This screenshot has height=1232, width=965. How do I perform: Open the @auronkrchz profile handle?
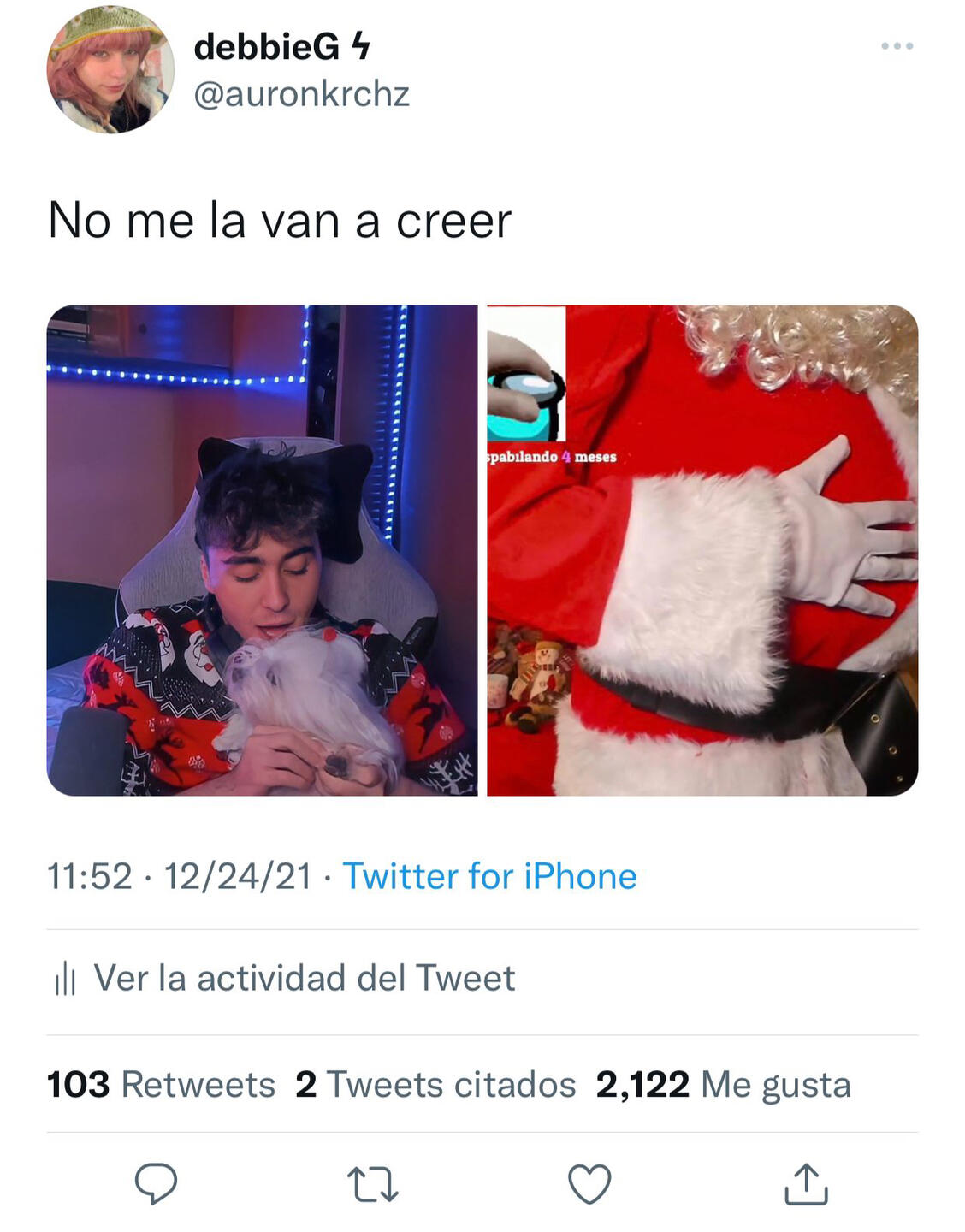(301, 94)
